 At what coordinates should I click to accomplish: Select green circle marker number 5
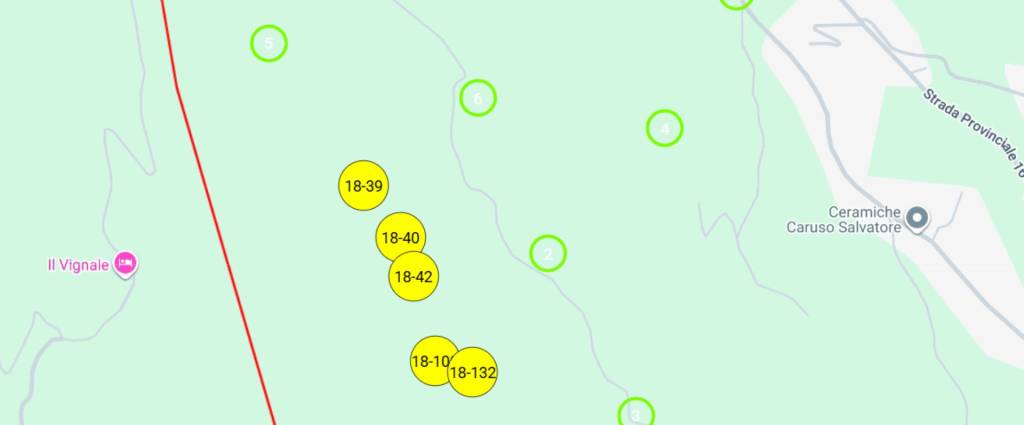[268, 43]
